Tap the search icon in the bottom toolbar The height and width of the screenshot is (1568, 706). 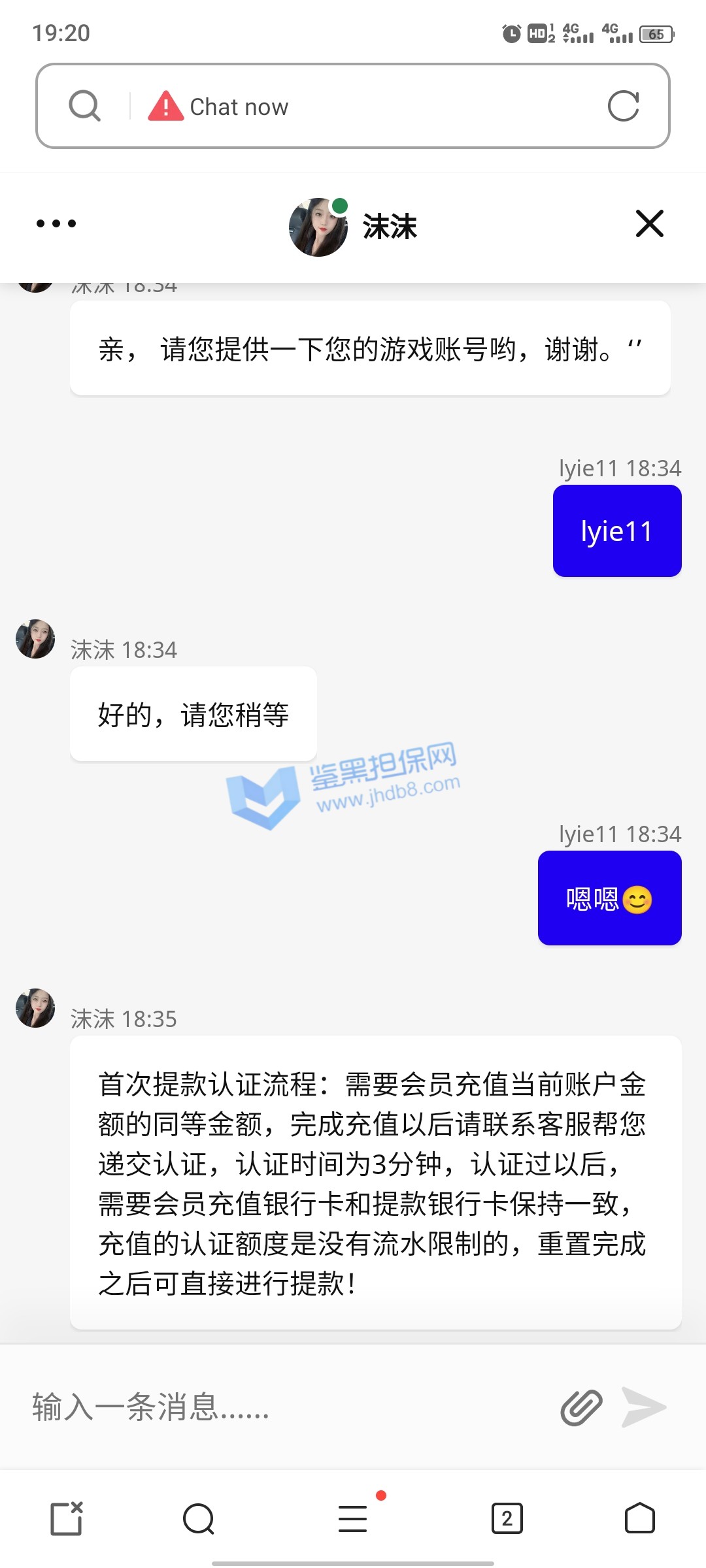click(x=199, y=1518)
